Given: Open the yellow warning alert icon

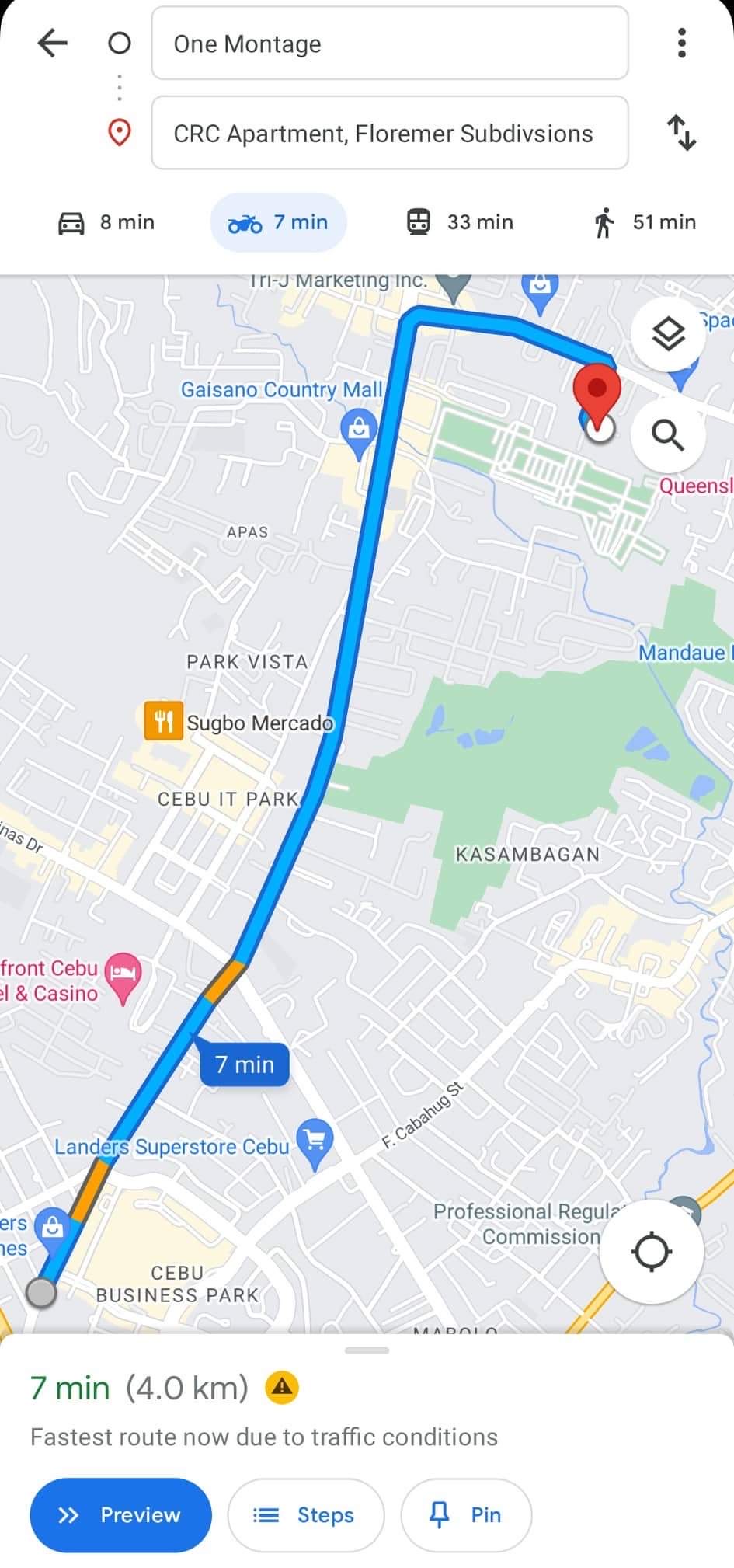Looking at the screenshot, I should 282,1387.
